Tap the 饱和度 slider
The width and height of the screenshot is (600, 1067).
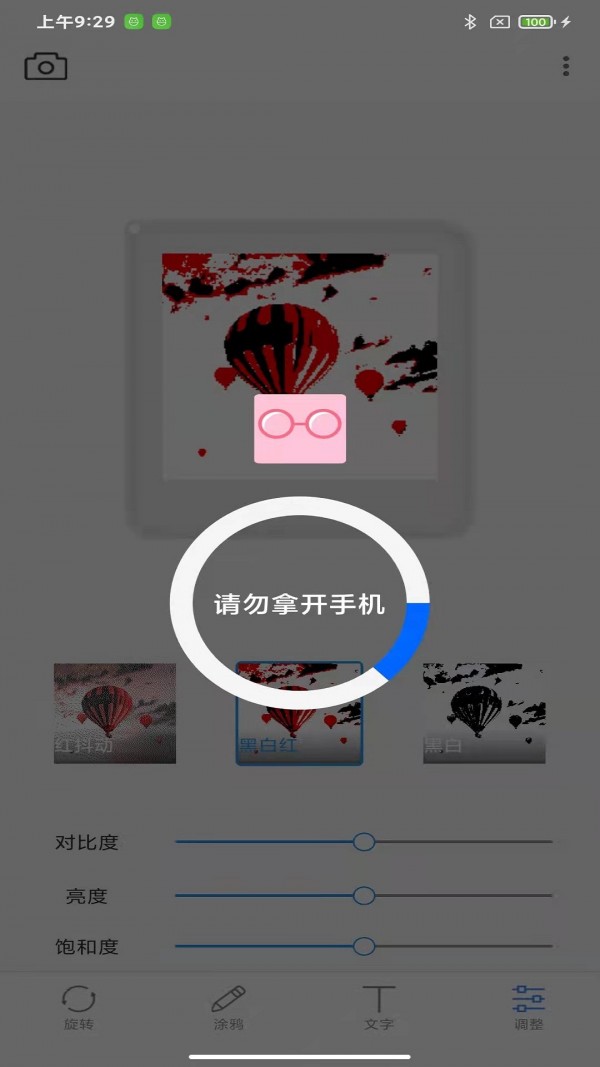click(x=364, y=946)
